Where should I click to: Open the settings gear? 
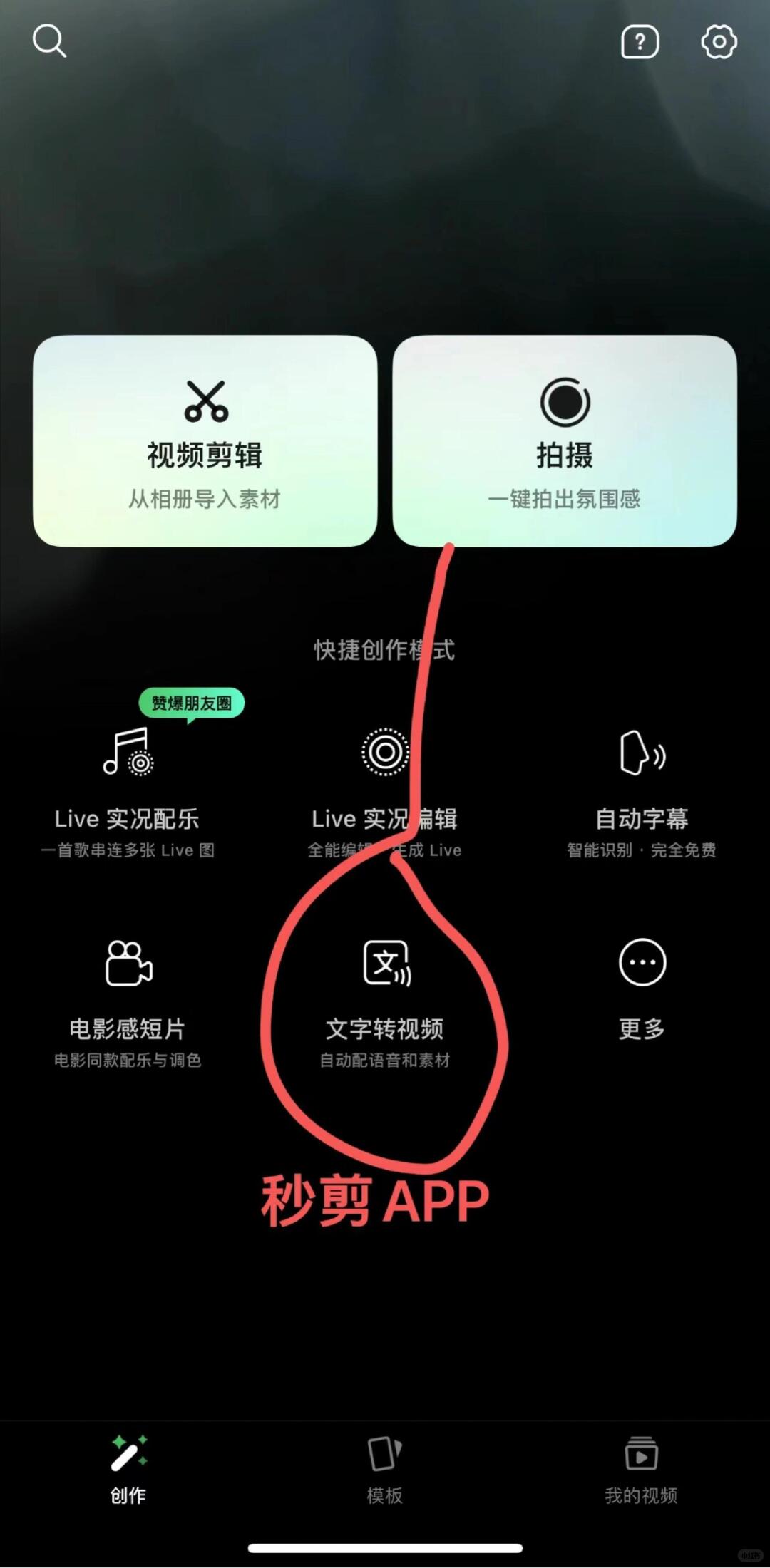point(719,42)
